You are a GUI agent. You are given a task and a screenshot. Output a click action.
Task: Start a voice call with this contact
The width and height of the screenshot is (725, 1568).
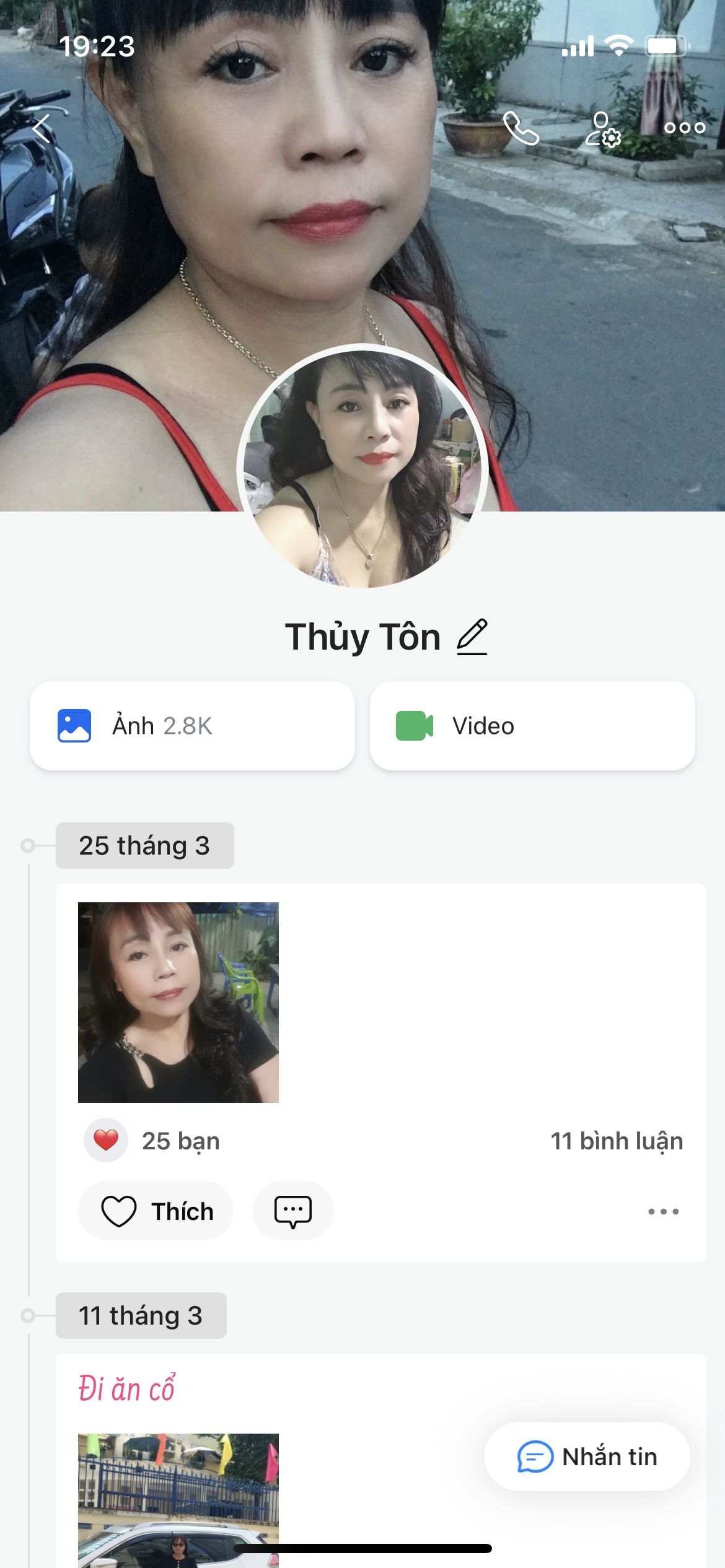521,128
